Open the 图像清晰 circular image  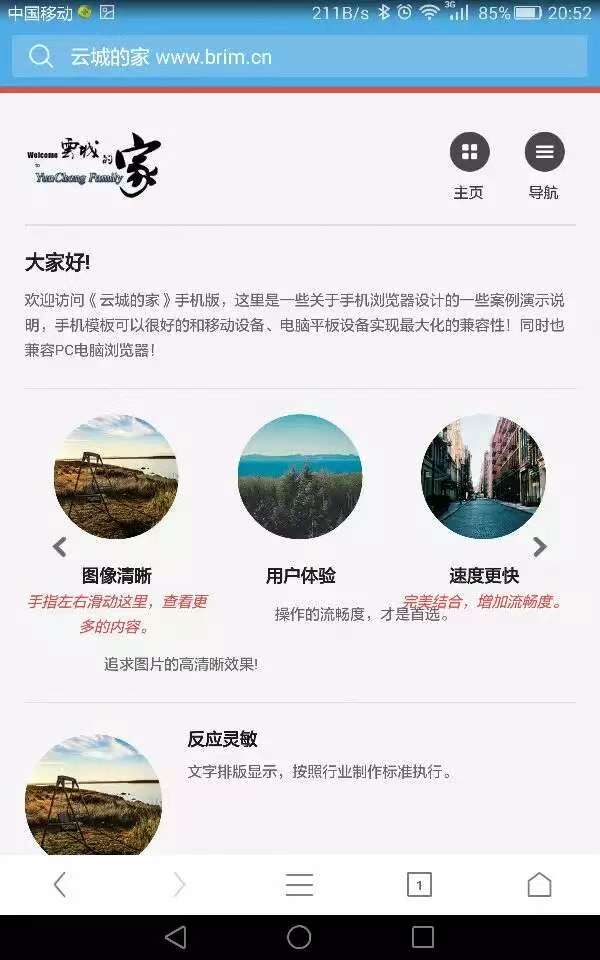coord(116,477)
